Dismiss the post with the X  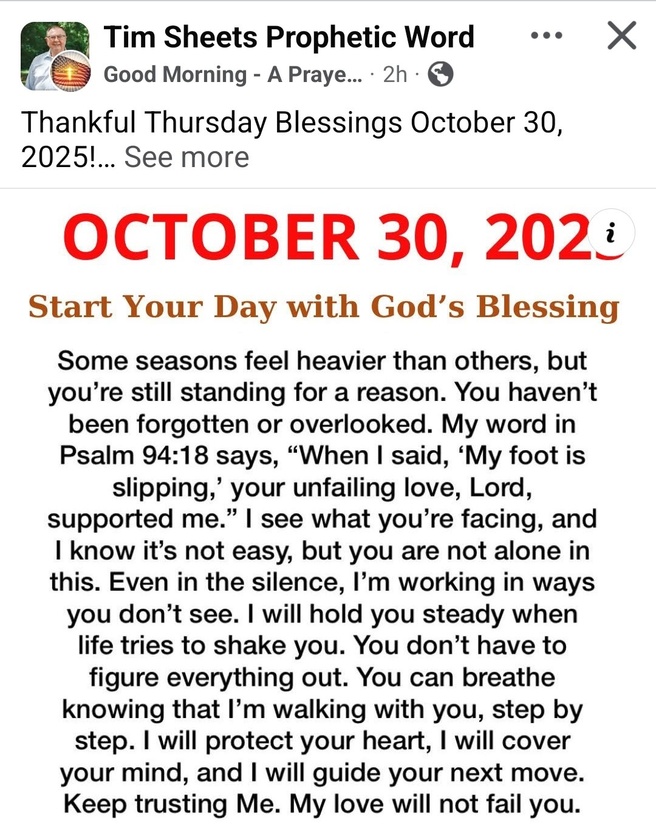click(622, 37)
